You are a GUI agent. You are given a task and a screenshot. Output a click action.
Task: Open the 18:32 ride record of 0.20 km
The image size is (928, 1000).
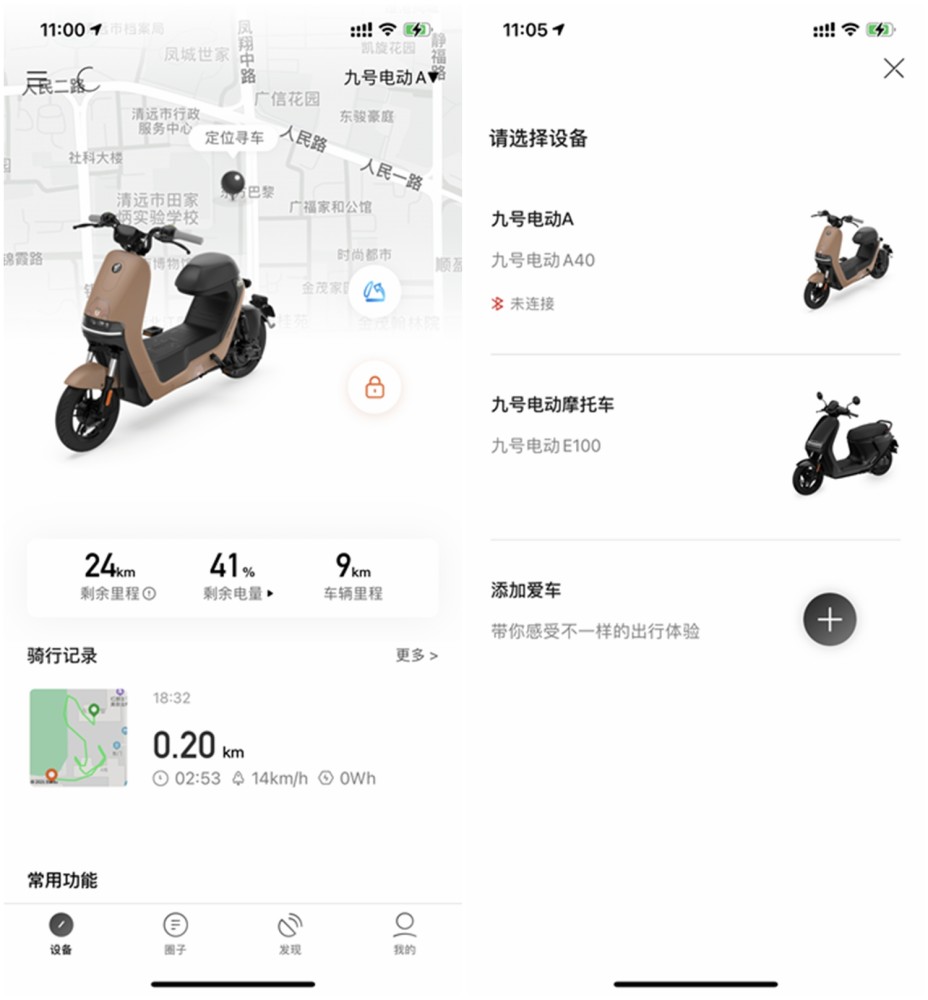pos(230,738)
